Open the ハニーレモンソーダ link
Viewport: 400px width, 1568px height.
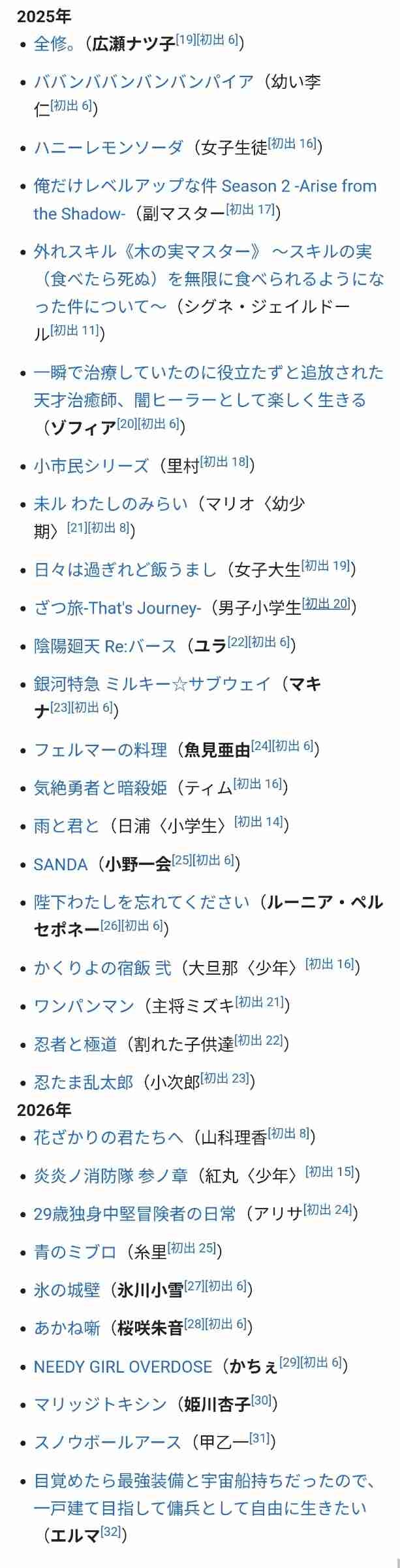(x=108, y=148)
